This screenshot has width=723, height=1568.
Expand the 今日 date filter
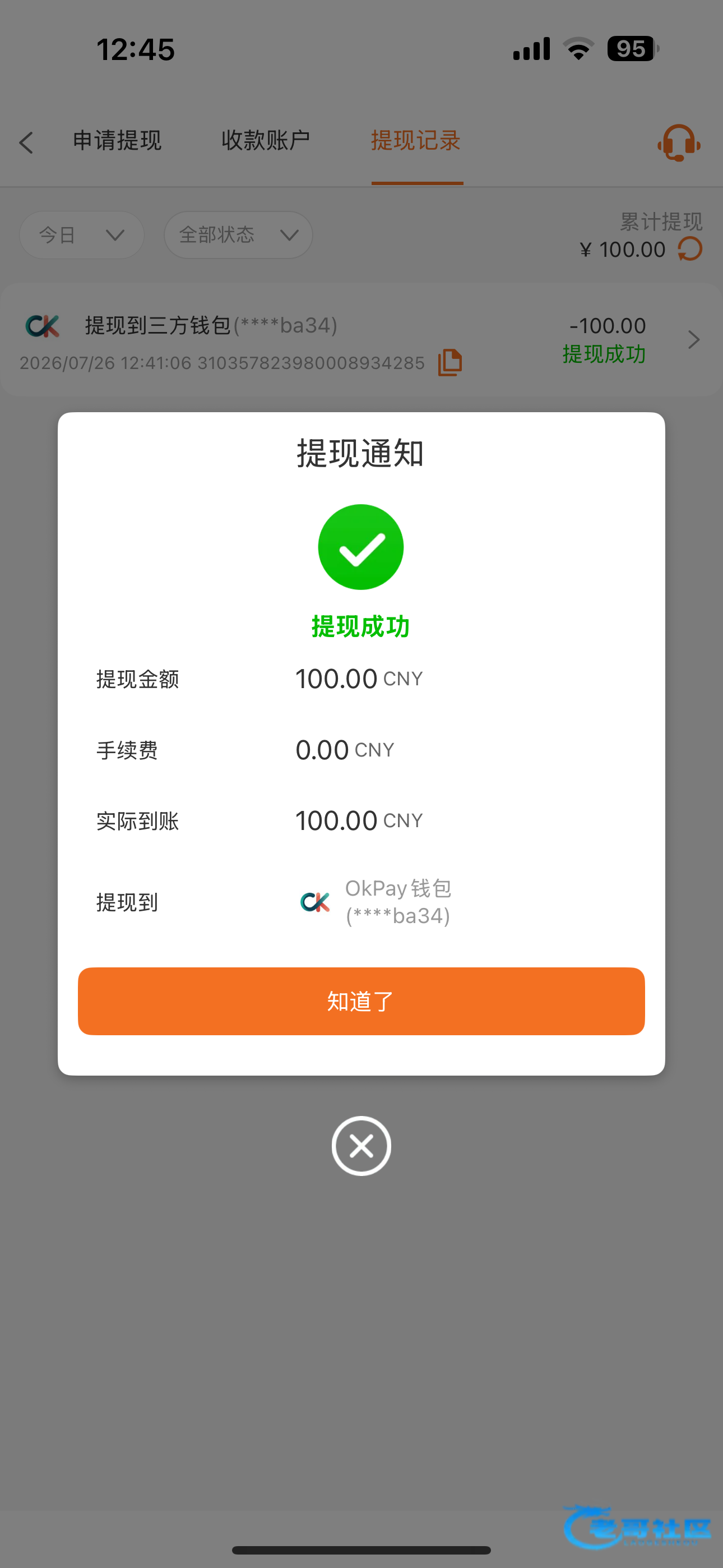pyautogui.click(x=82, y=235)
